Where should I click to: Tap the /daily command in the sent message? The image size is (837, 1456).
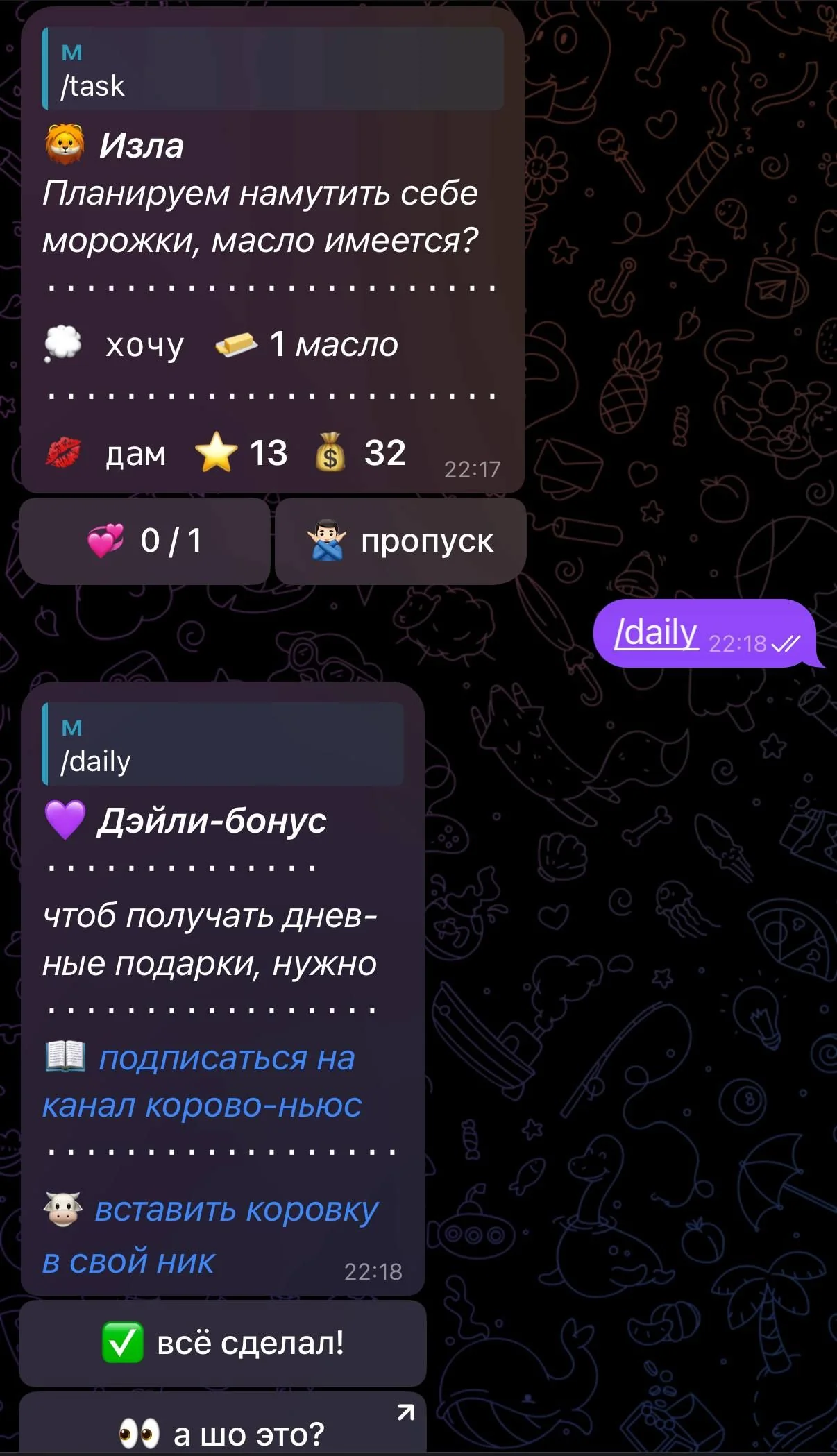[x=656, y=633]
